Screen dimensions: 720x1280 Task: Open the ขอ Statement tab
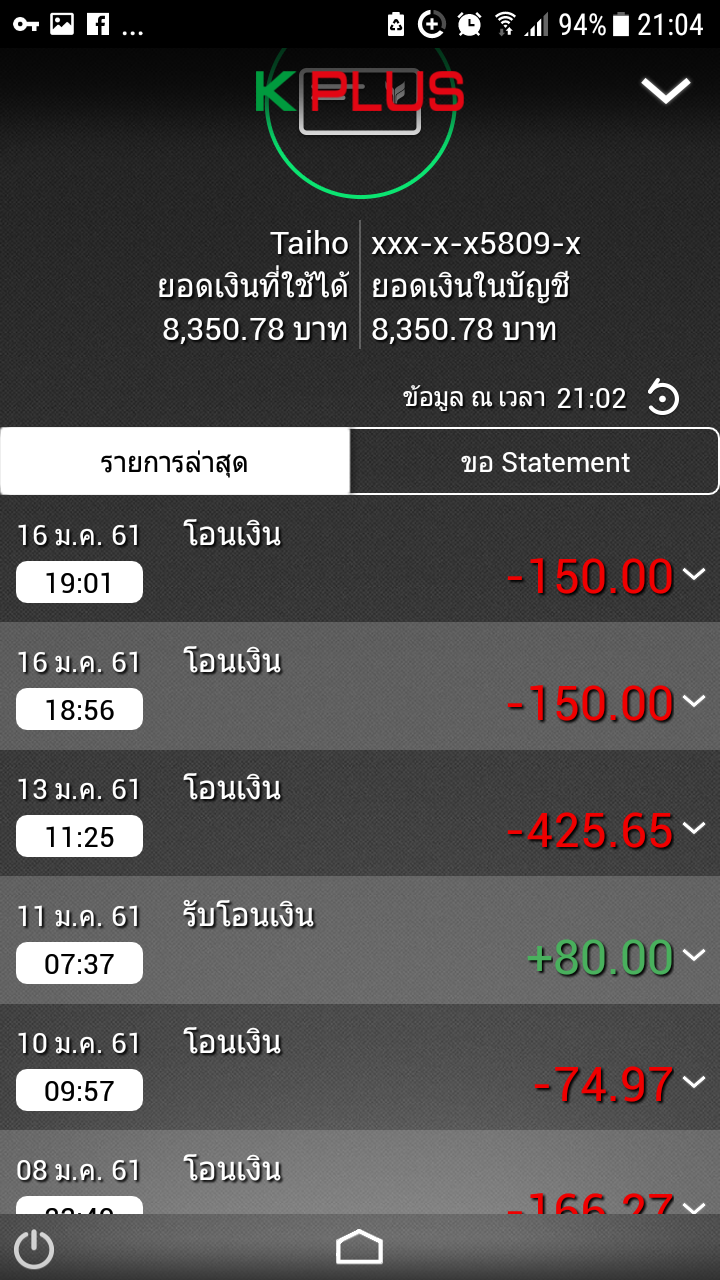534,462
